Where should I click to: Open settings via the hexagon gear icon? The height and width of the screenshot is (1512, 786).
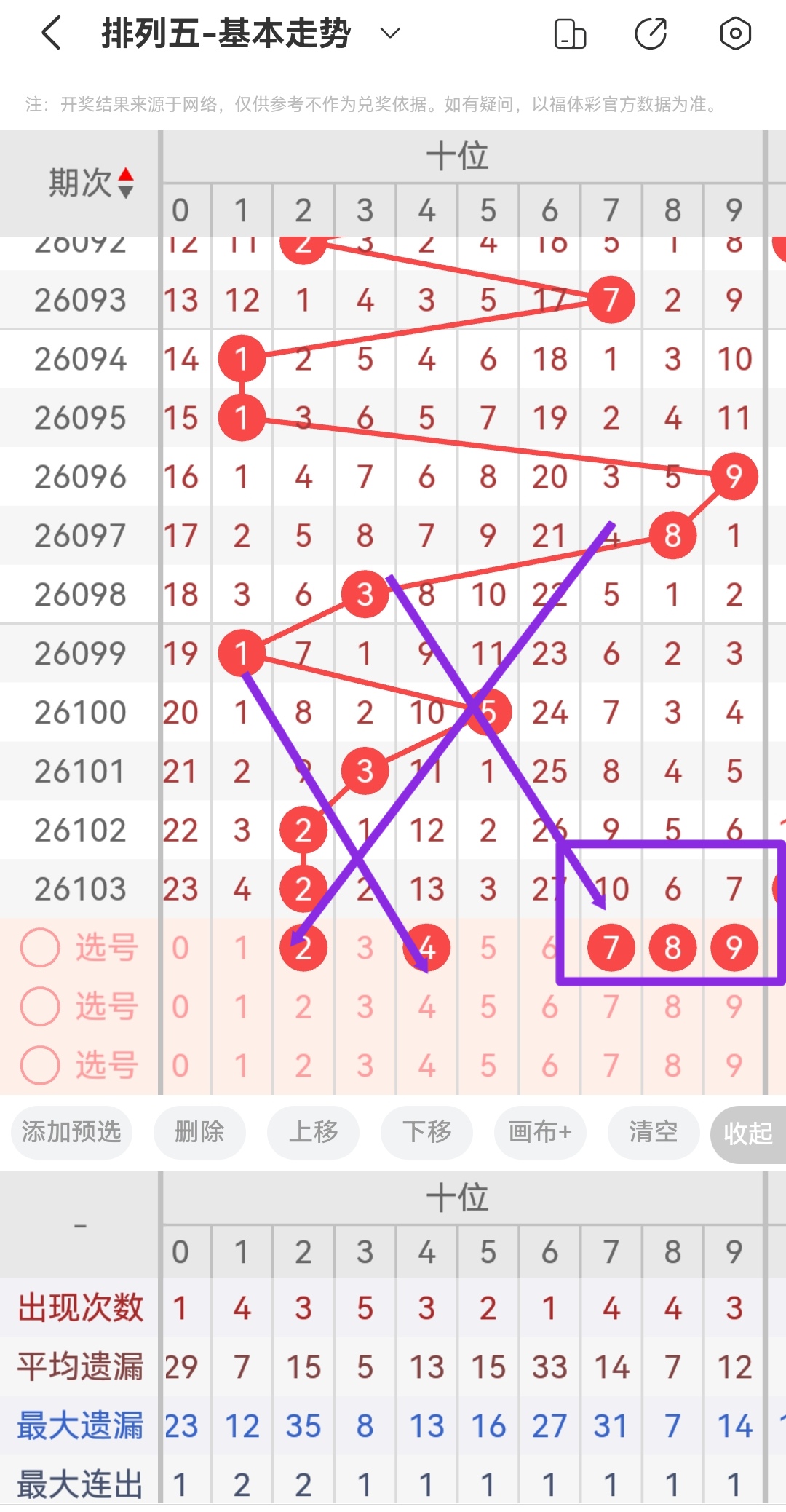click(734, 32)
